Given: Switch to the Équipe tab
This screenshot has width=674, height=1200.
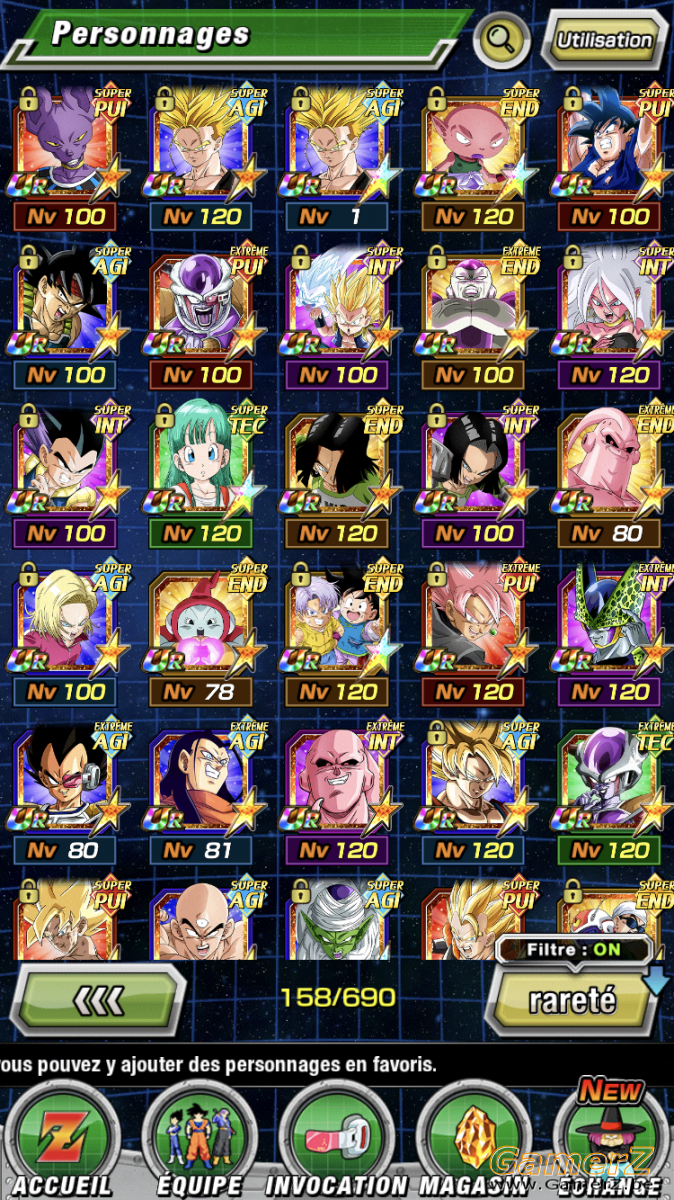Looking at the screenshot, I should (x=199, y=1140).
